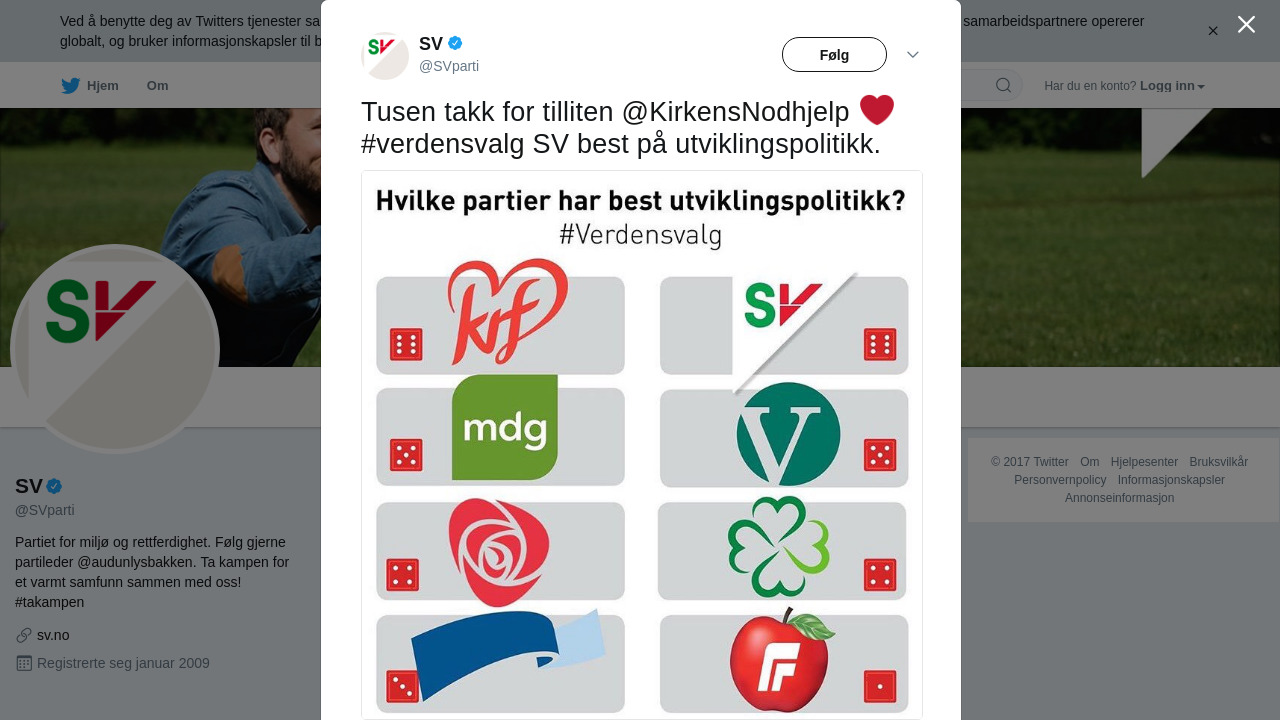Visit the sv.no website link
1280x720 pixels.
click(x=53, y=635)
